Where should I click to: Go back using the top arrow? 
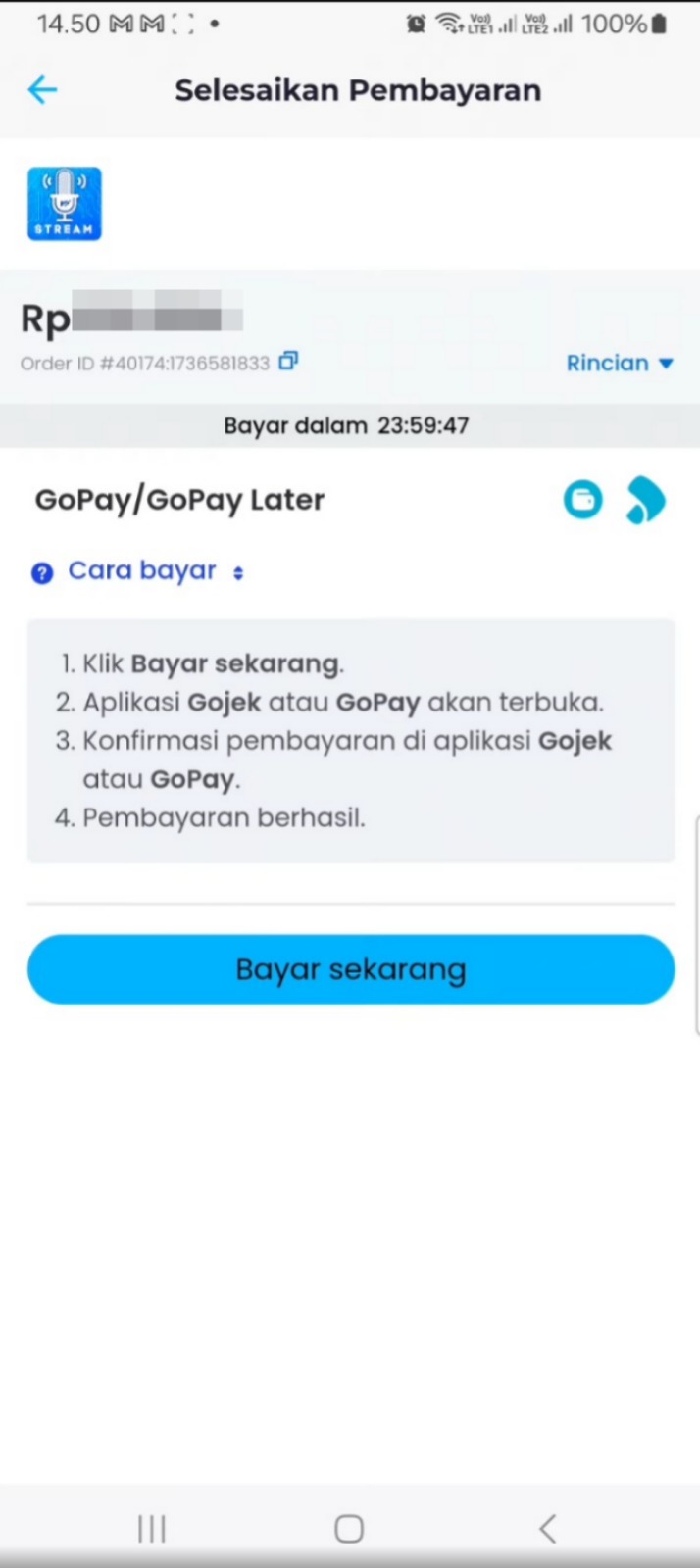[x=42, y=90]
